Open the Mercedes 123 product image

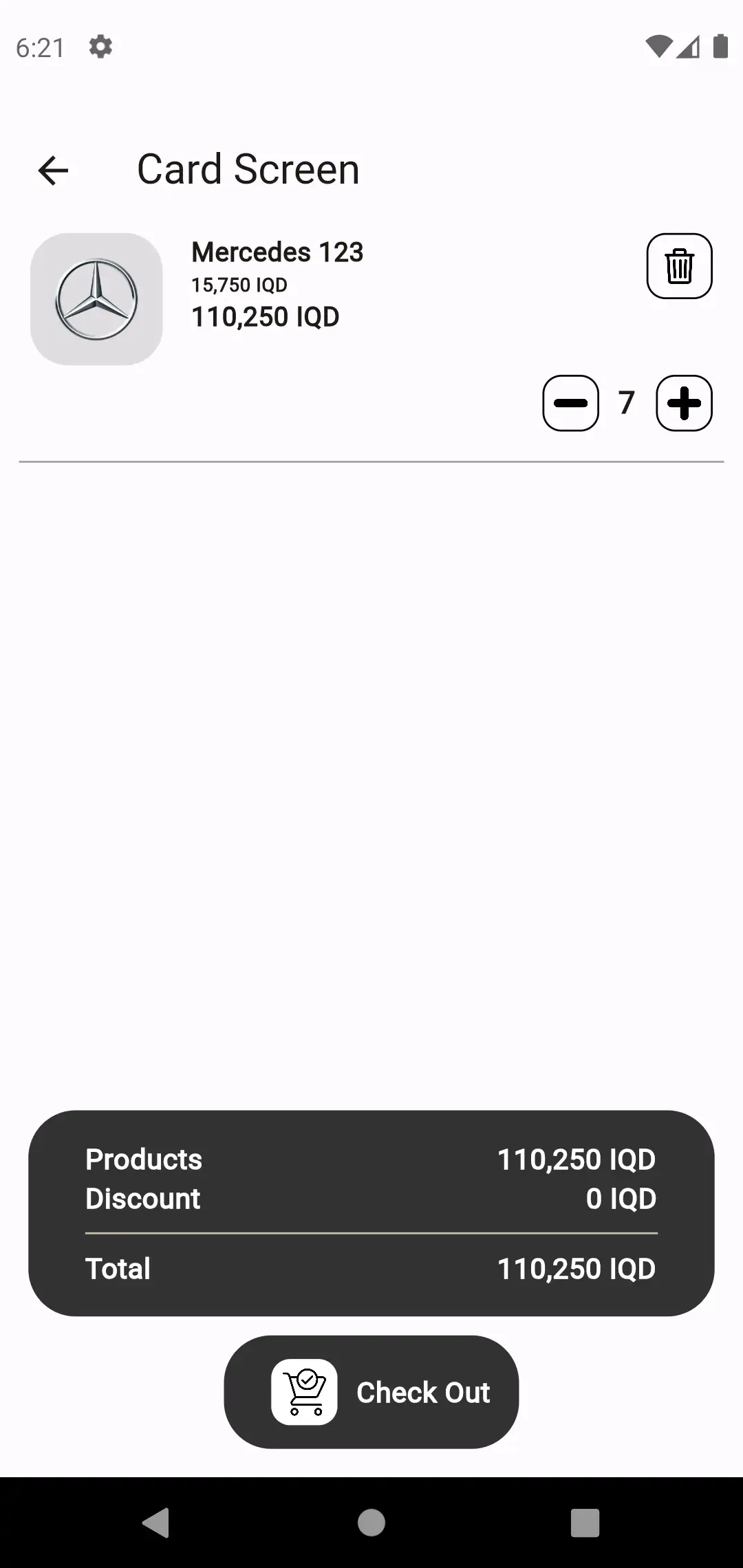click(96, 299)
